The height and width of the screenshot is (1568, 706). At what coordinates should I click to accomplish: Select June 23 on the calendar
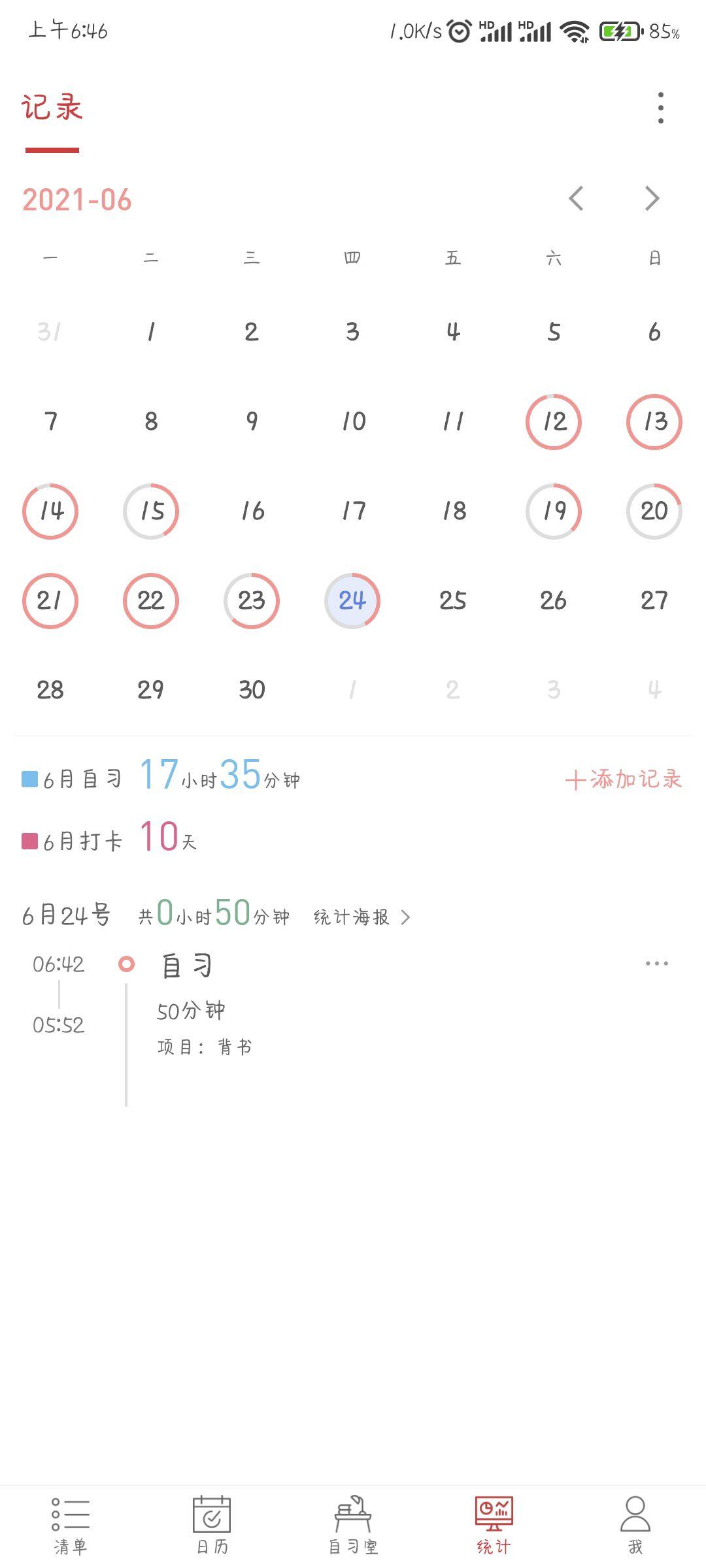coord(252,601)
